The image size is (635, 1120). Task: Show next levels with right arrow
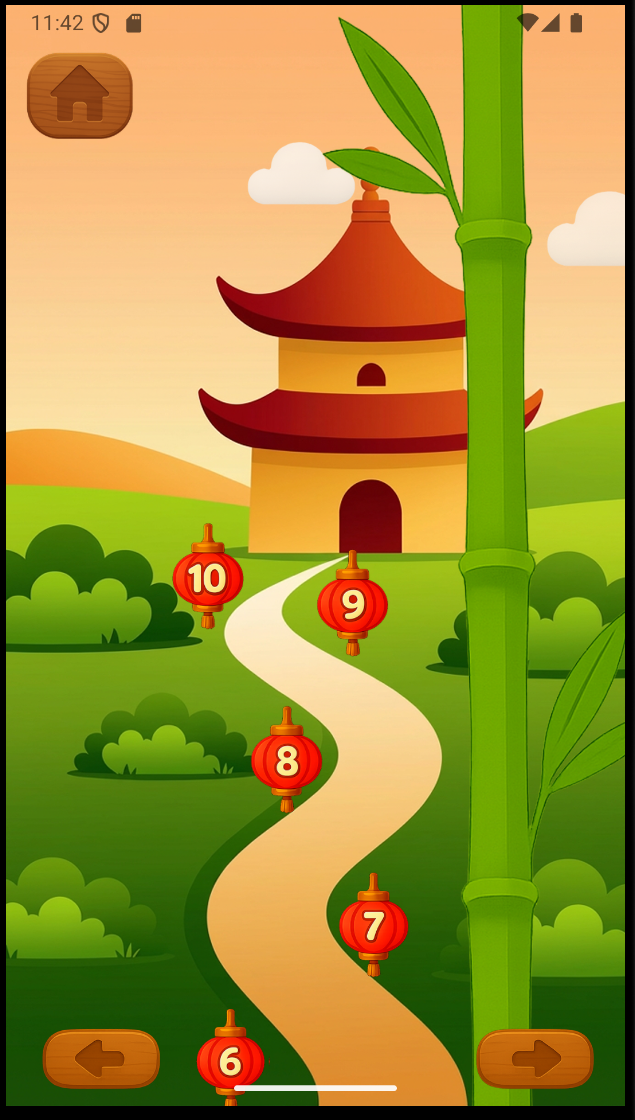tap(535, 1058)
